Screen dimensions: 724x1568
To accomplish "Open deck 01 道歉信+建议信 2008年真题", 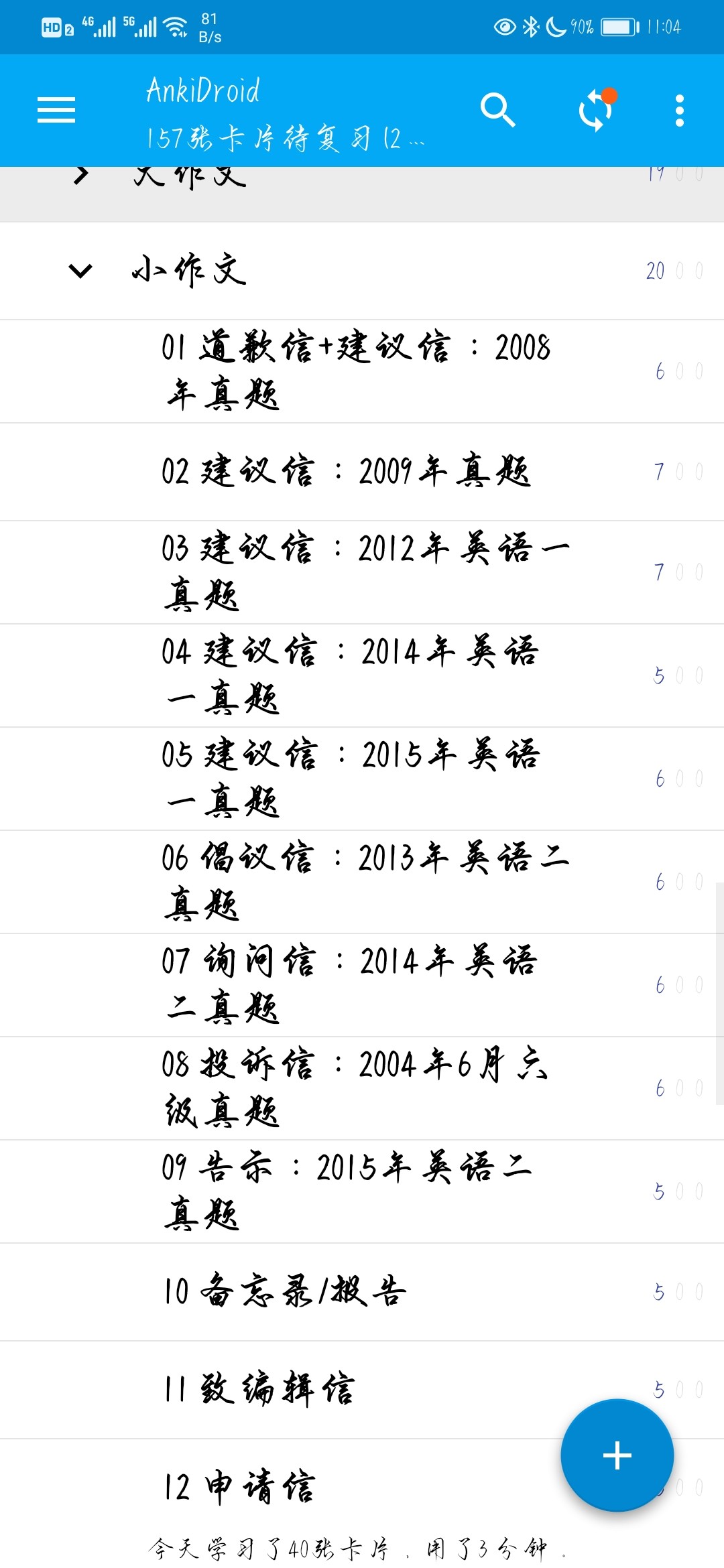I will coord(362,371).
